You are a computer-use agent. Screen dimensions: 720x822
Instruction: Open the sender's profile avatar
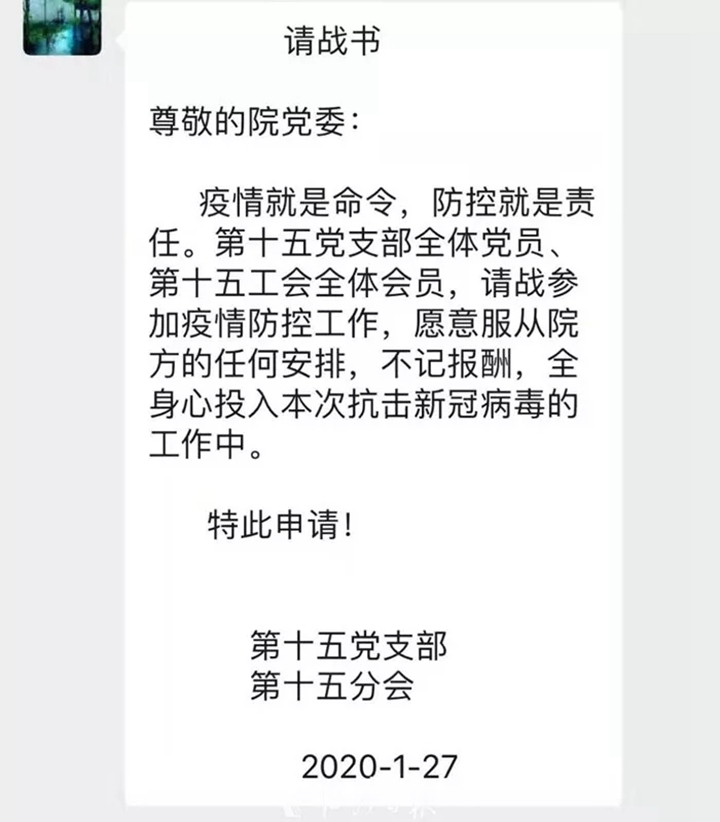tap(62, 25)
